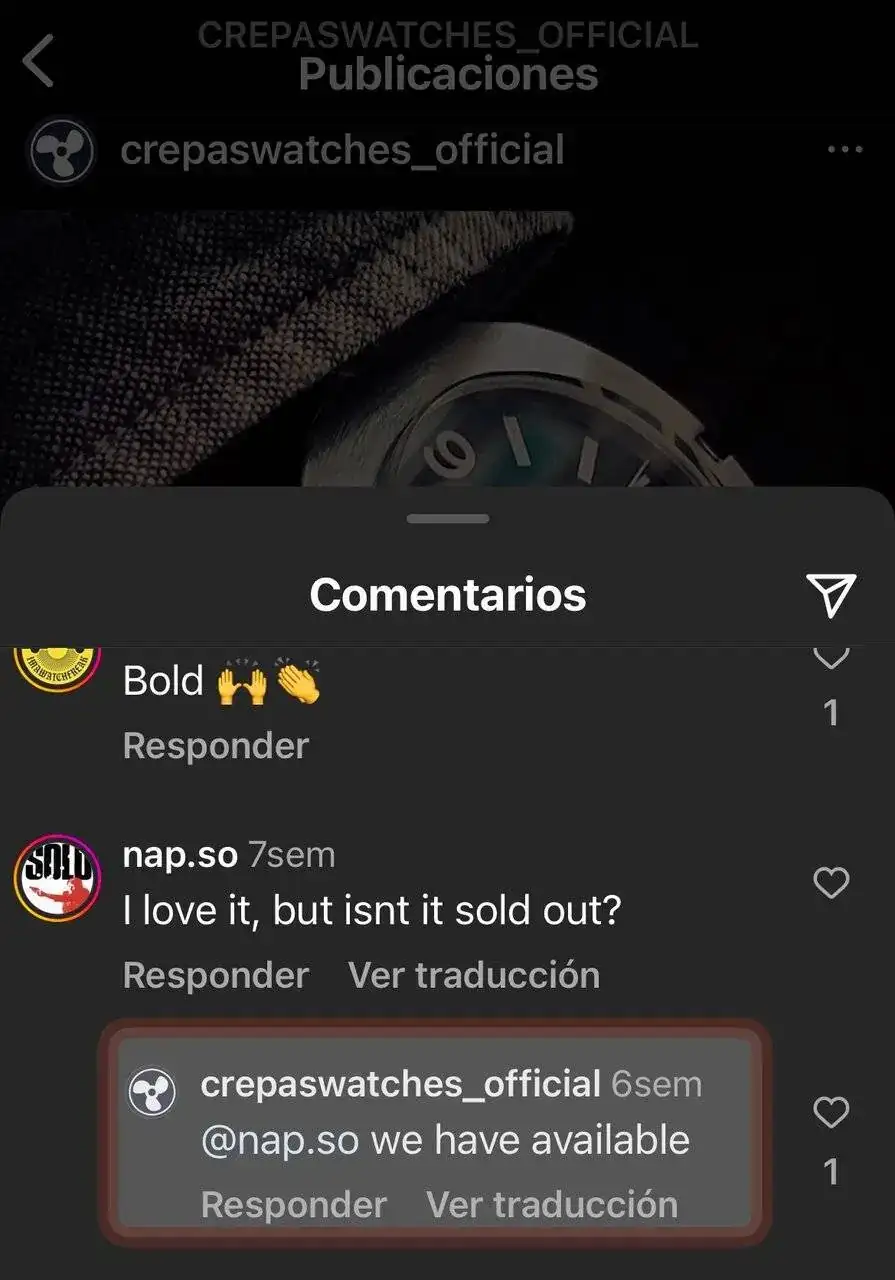Viewport: 895px width, 1280px height.
Task: Tap Ver traducción under the crepaswatches_official reply
Action: tap(552, 1204)
